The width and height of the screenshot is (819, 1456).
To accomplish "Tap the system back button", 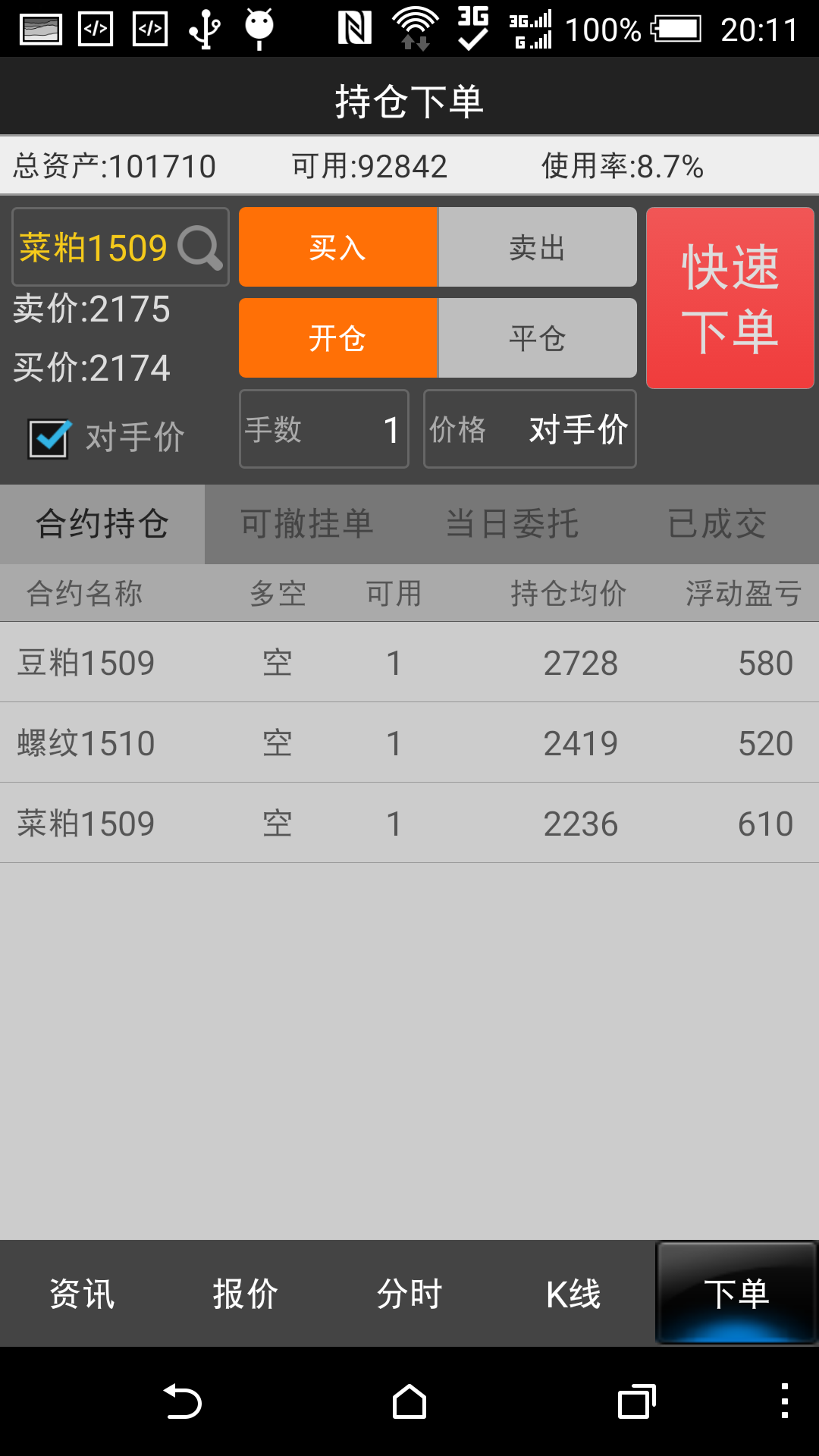I will pos(183,1401).
